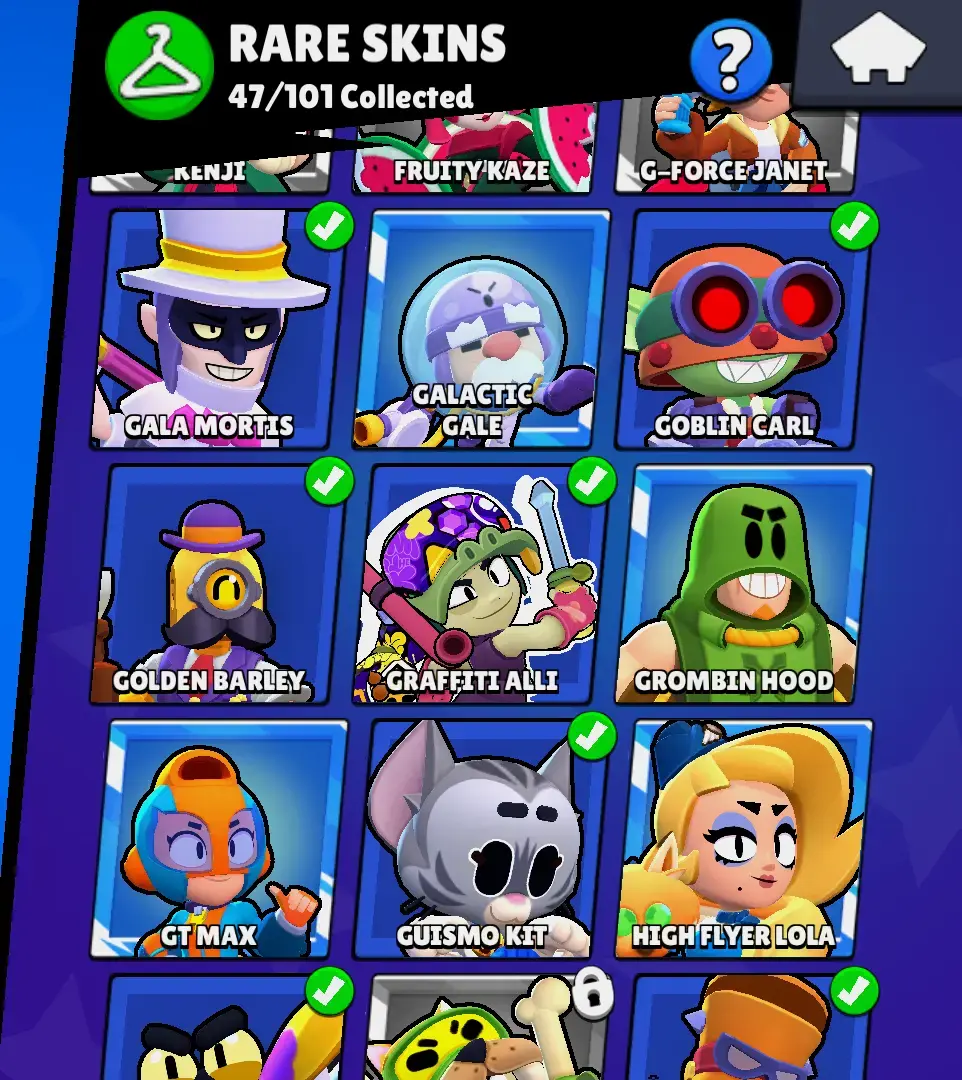Image resolution: width=962 pixels, height=1080 pixels.
Task: Select the Gala Mortis skin
Action: pyautogui.click(x=222, y=330)
